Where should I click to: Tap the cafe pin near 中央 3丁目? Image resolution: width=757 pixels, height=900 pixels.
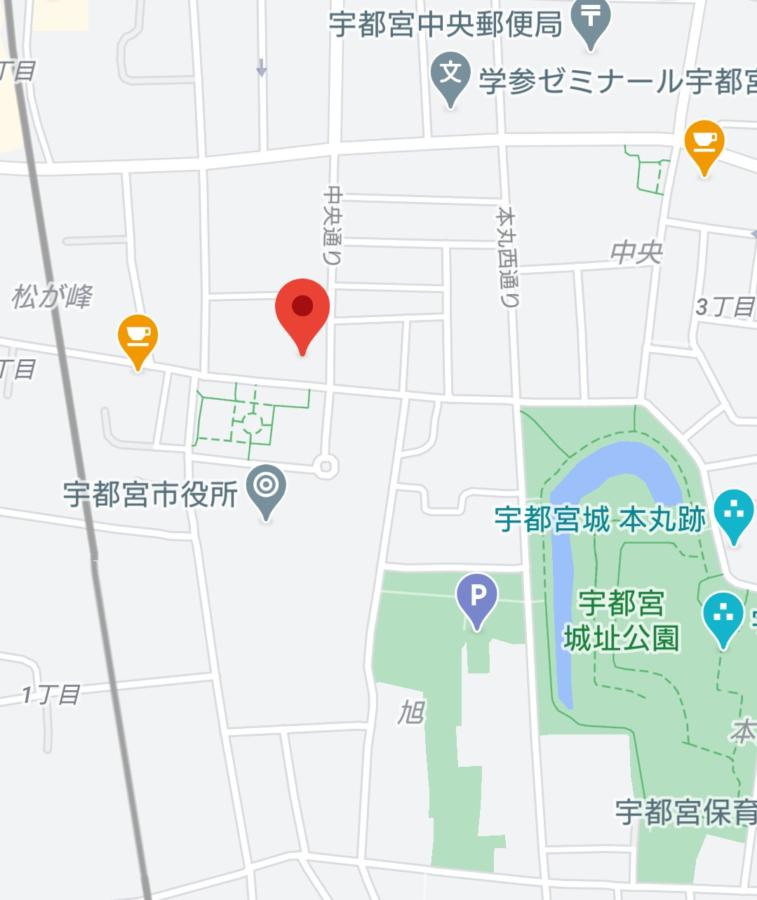[x=705, y=143]
